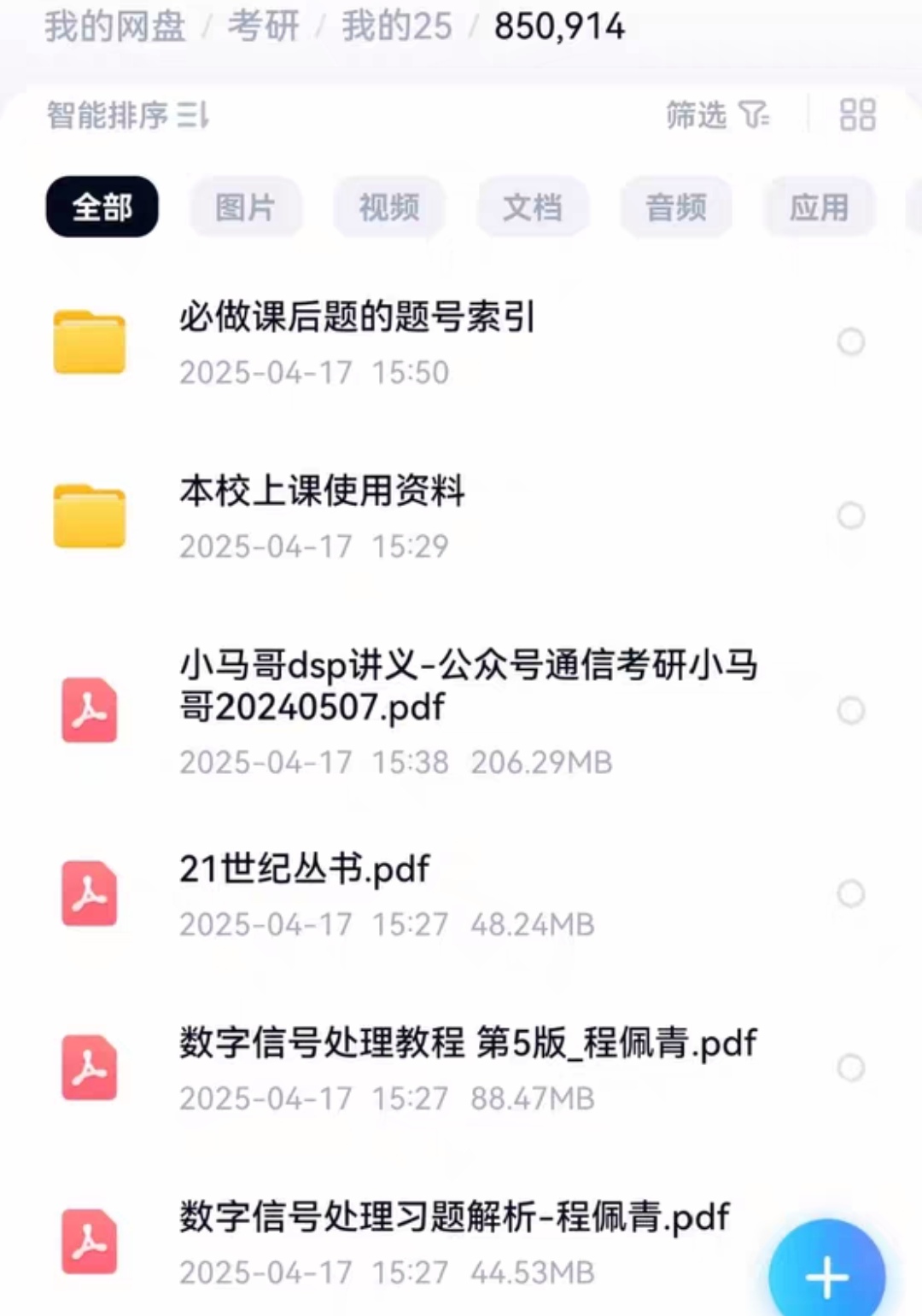Navigate to 考研 folder in breadcrumb
The height and width of the screenshot is (1316, 922).
tap(263, 26)
